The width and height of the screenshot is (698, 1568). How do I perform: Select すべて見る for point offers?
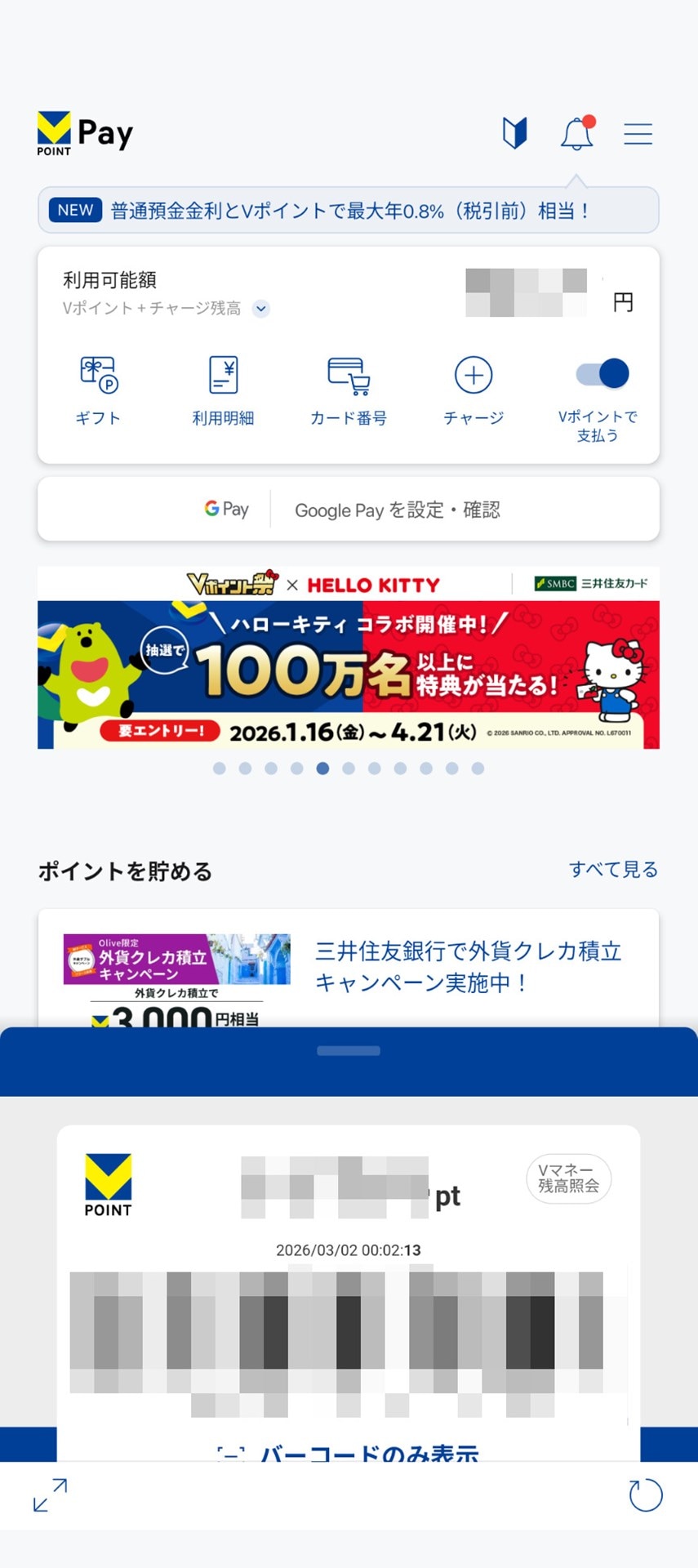[613, 870]
